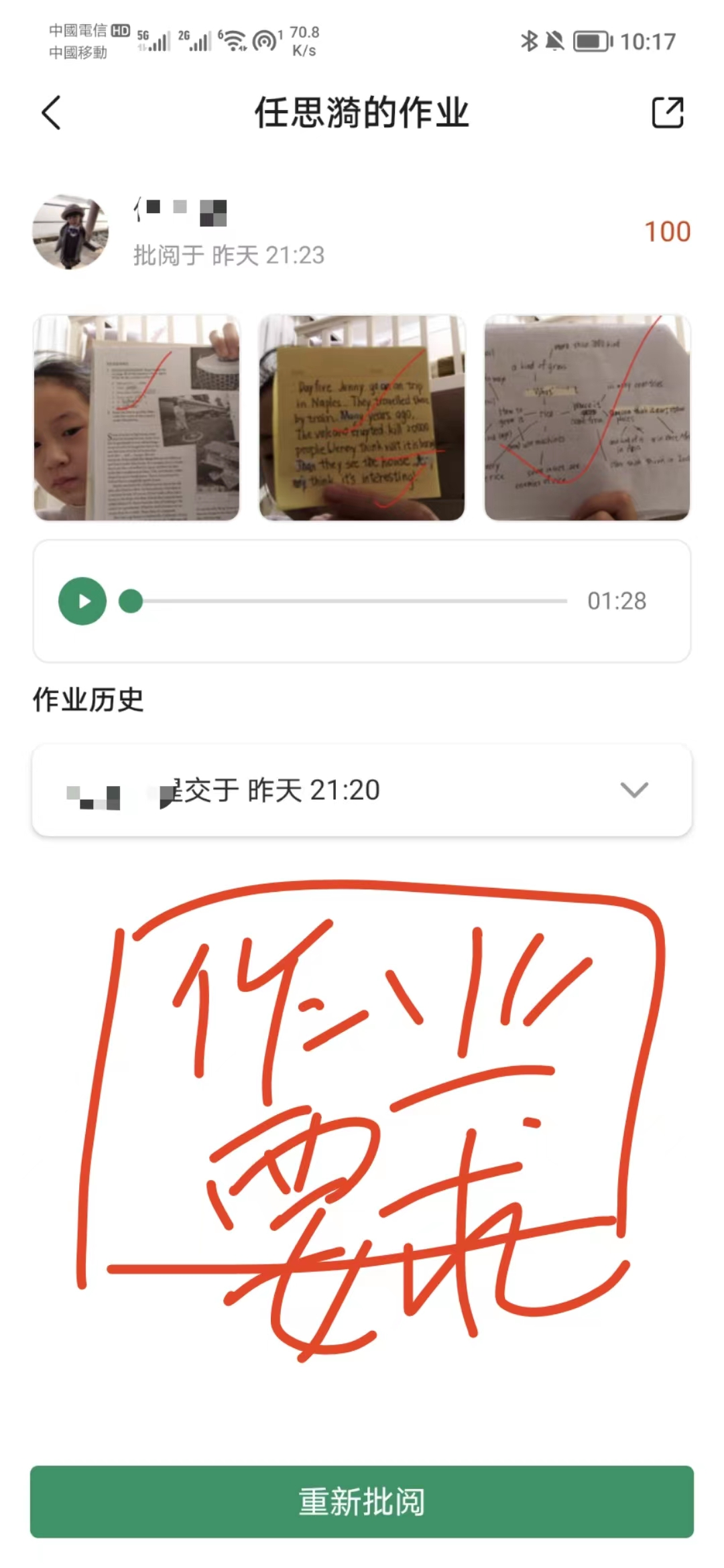Go back using the back arrow
Viewport: 724px width, 1568px height.
52,112
